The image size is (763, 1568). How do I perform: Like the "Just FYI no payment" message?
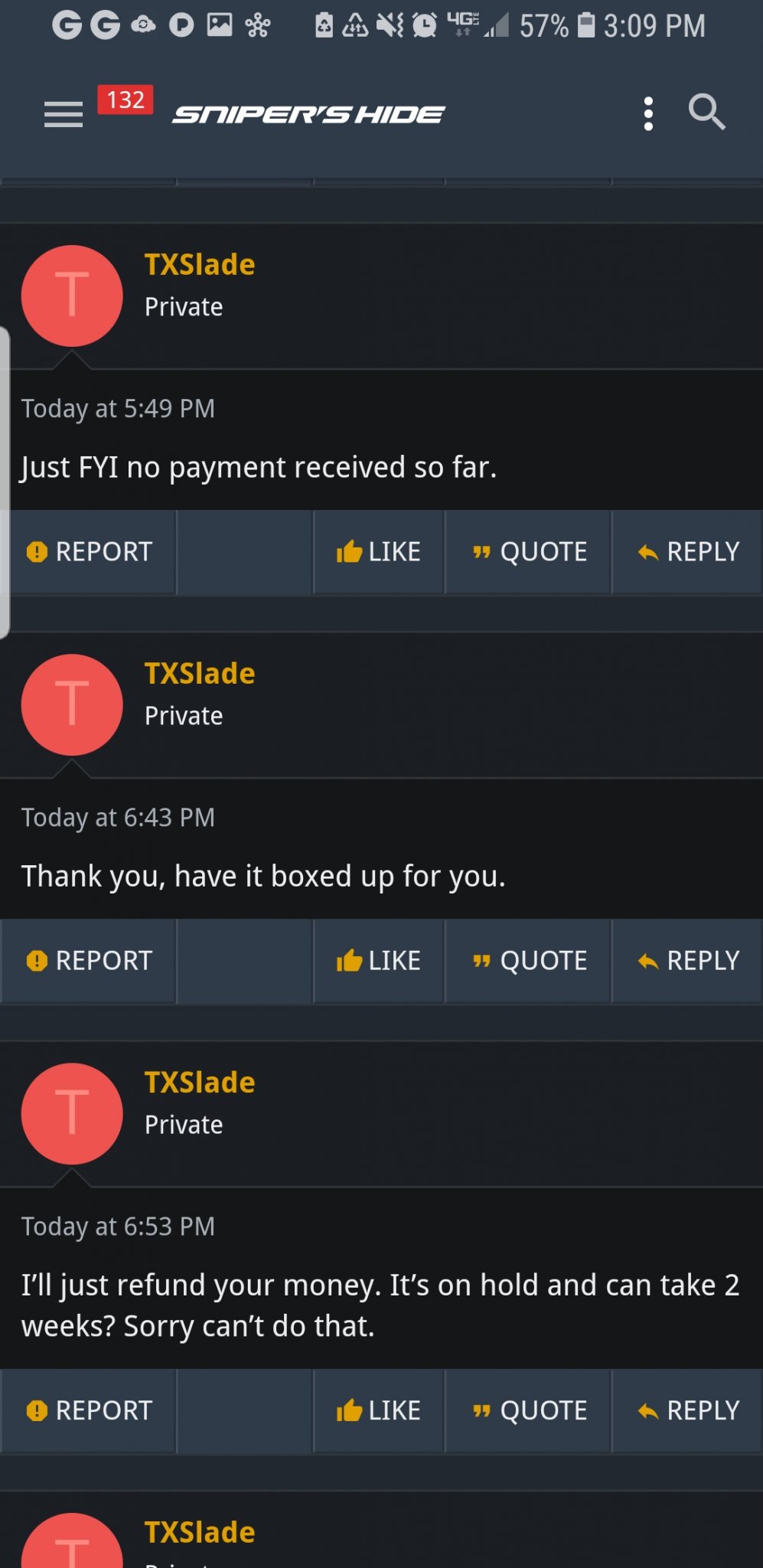pos(379,552)
